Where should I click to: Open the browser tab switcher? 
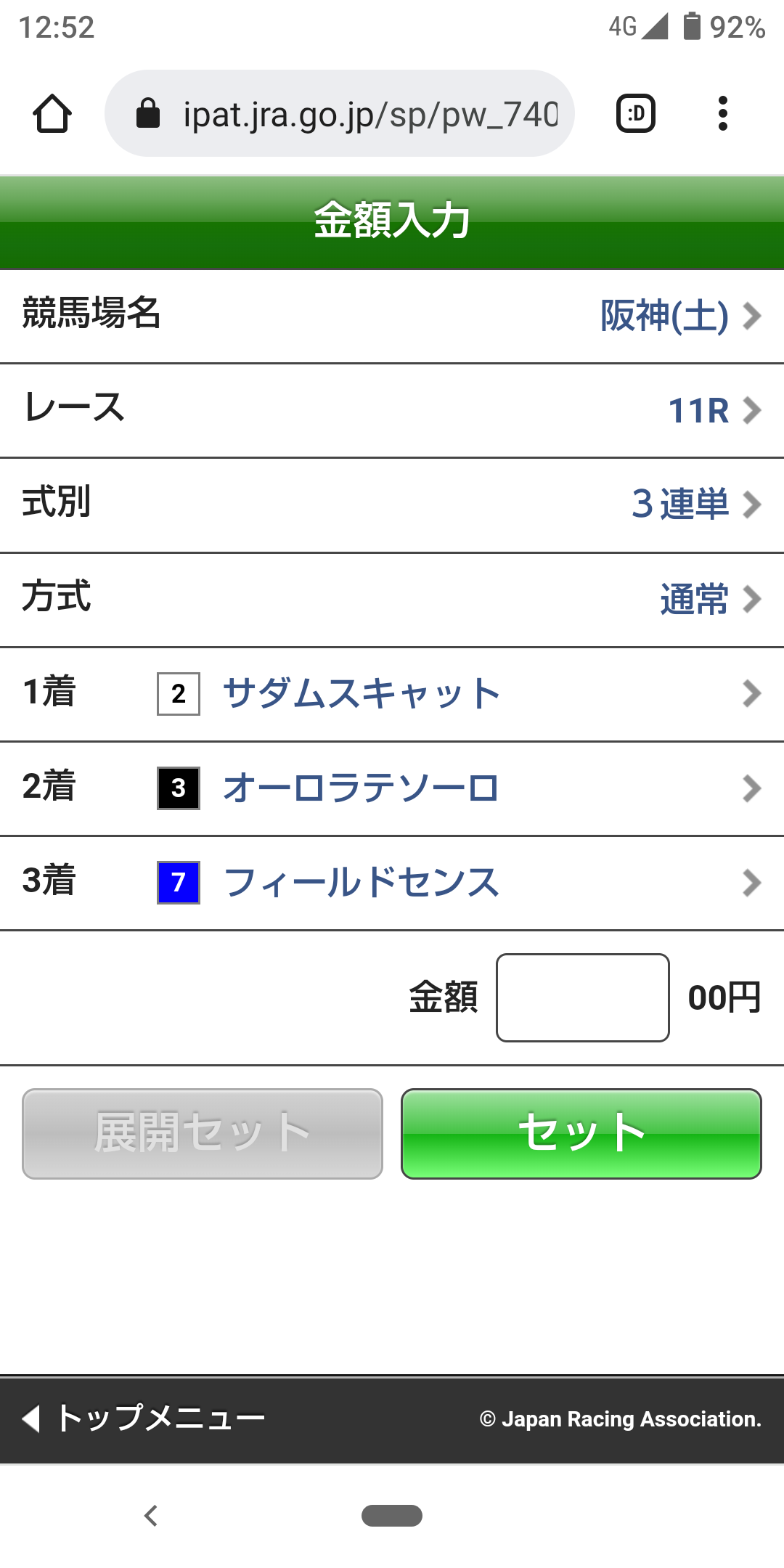(x=635, y=114)
